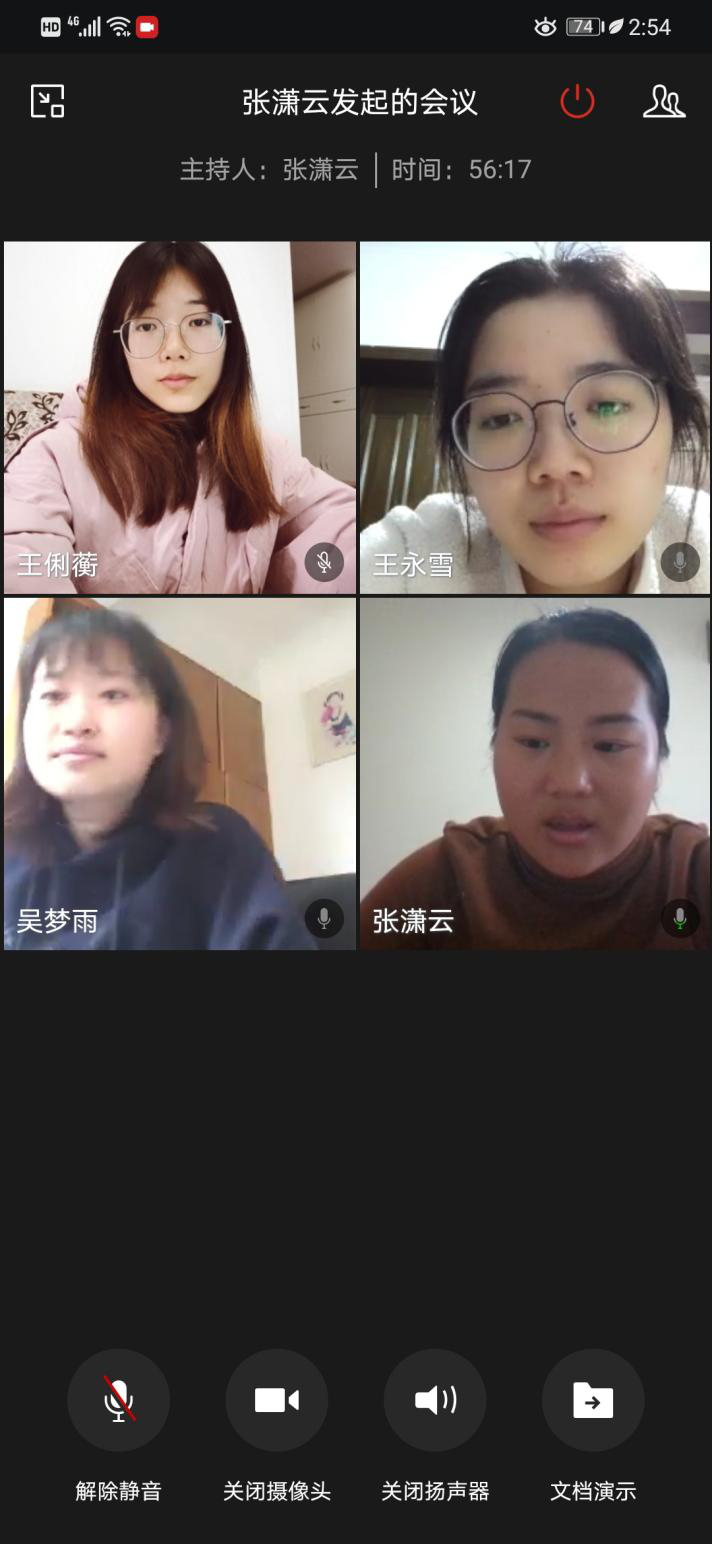Start 文档演示 document sharing
This screenshot has width=712, height=1544.
point(593,1400)
